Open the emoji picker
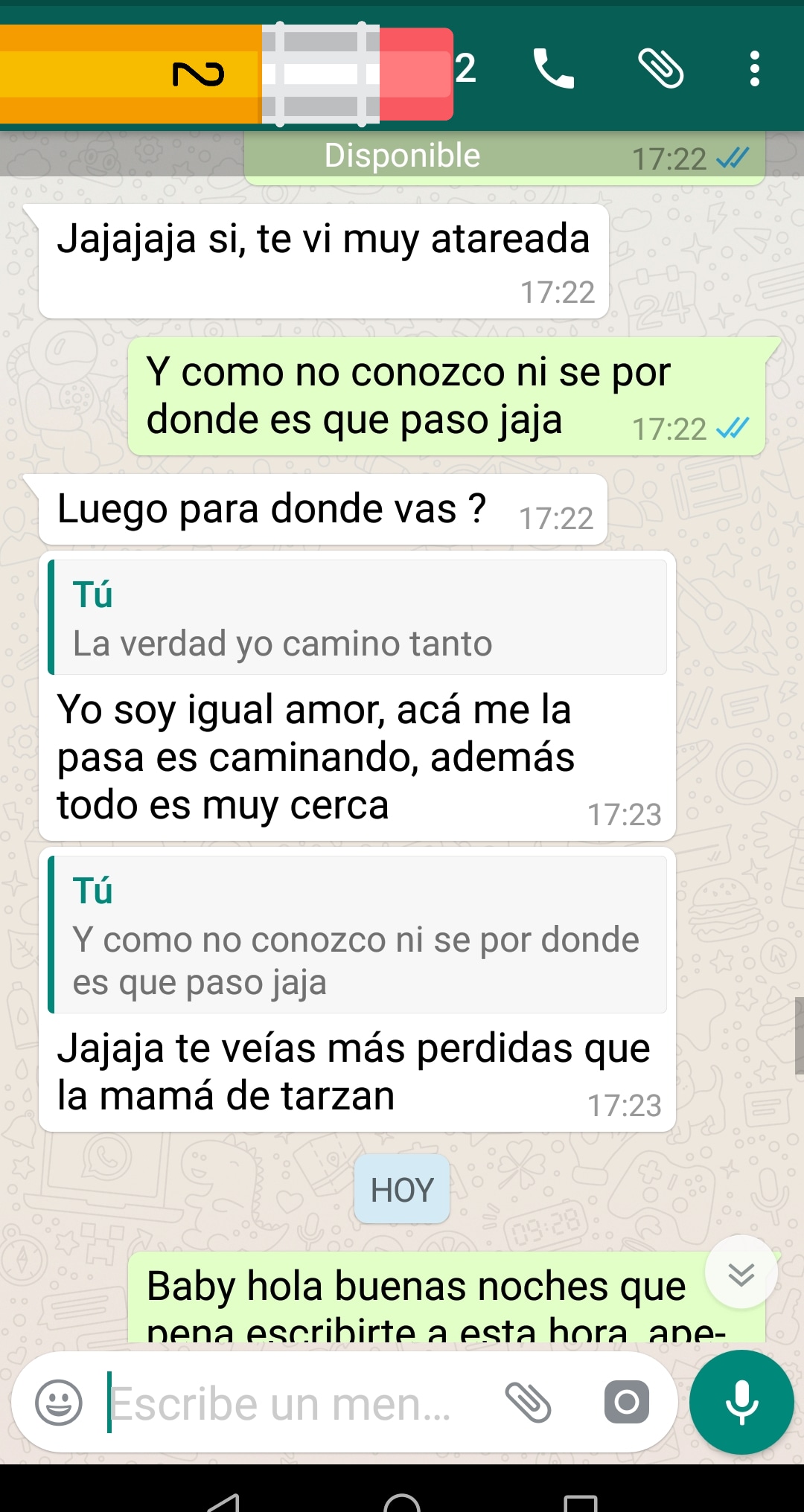The image size is (804, 1512). pos(59,1403)
